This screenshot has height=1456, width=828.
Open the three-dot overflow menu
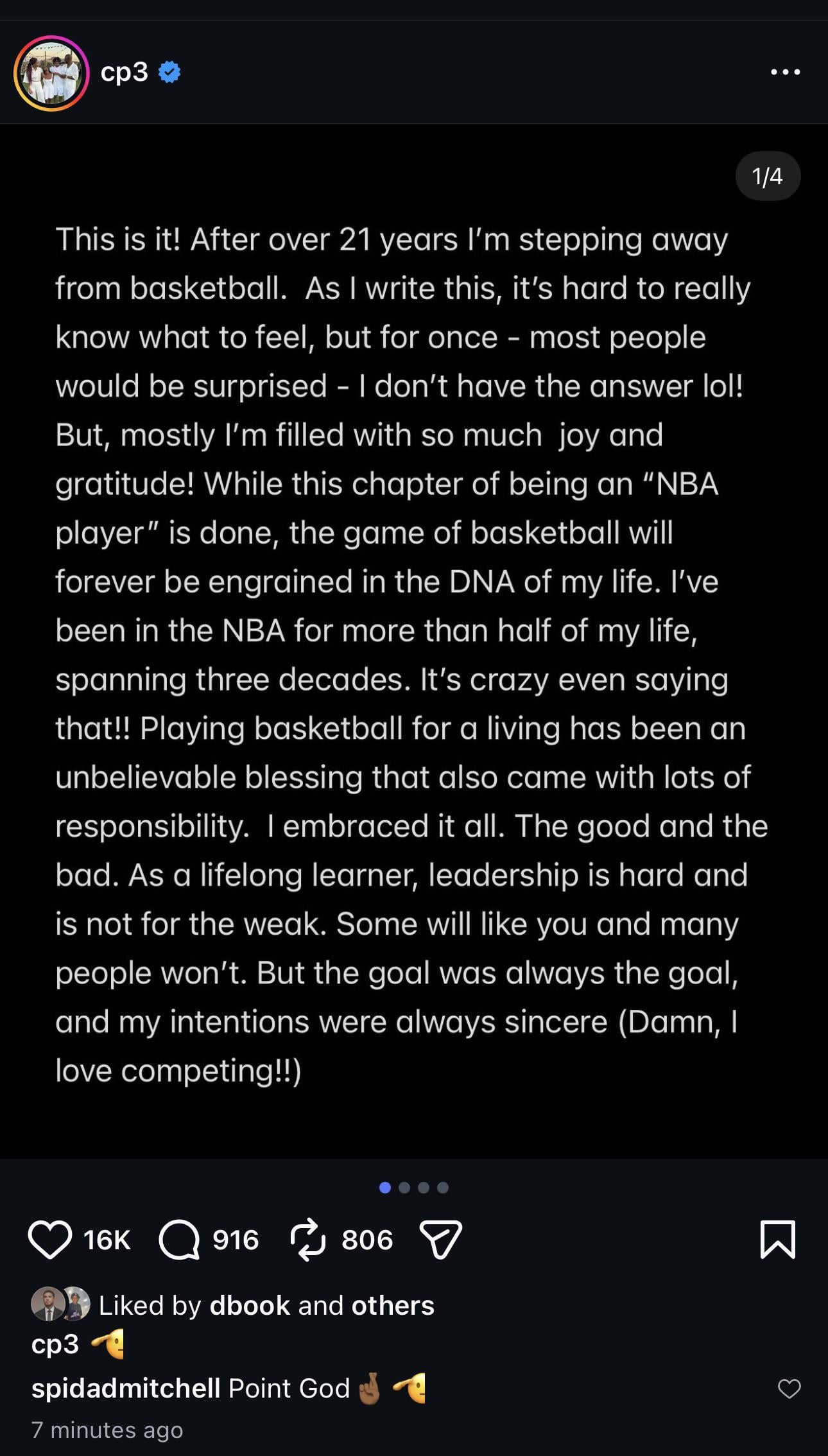tap(785, 72)
